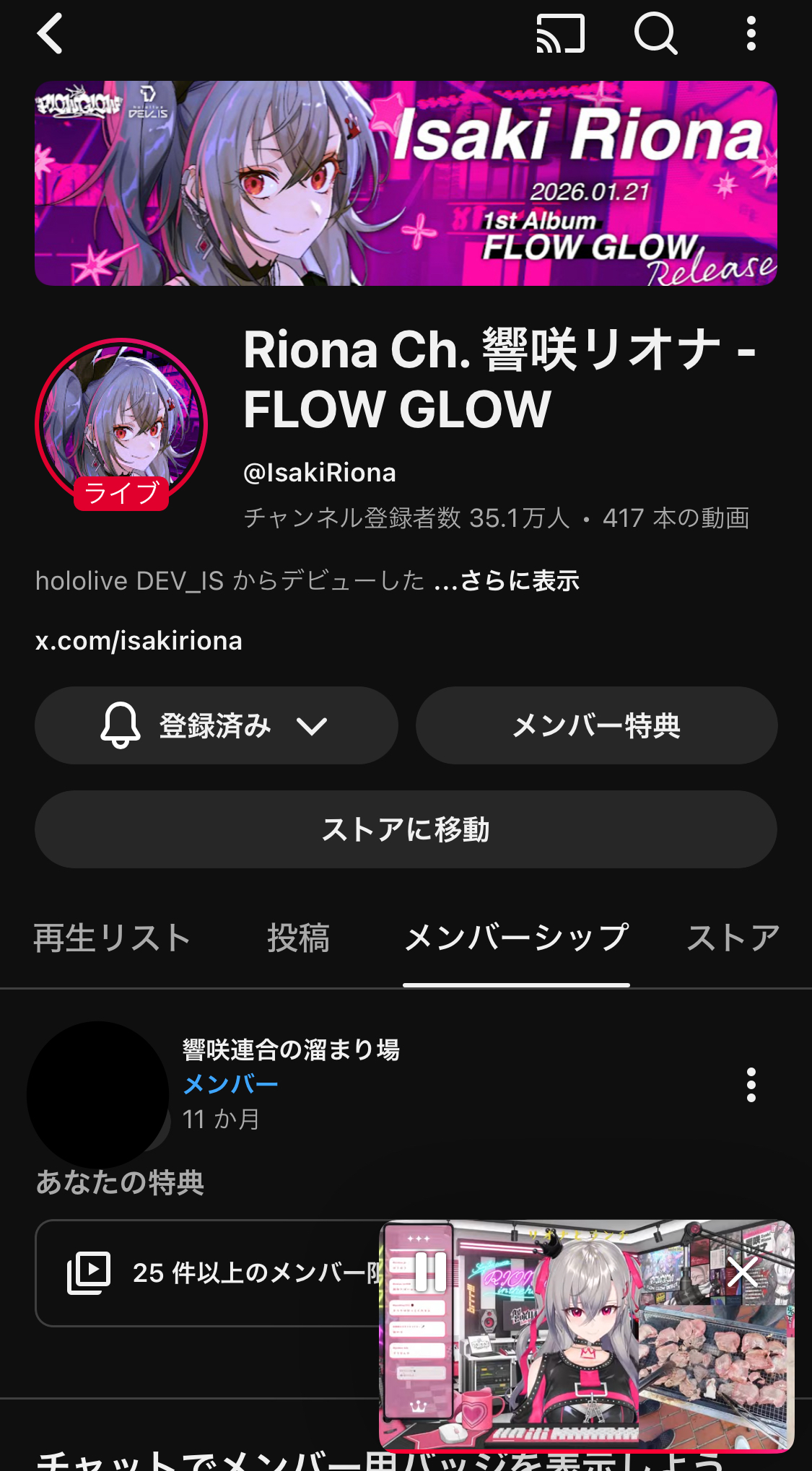The width and height of the screenshot is (812, 1471).
Task: Switch to the ストア tab
Action: point(733,938)
